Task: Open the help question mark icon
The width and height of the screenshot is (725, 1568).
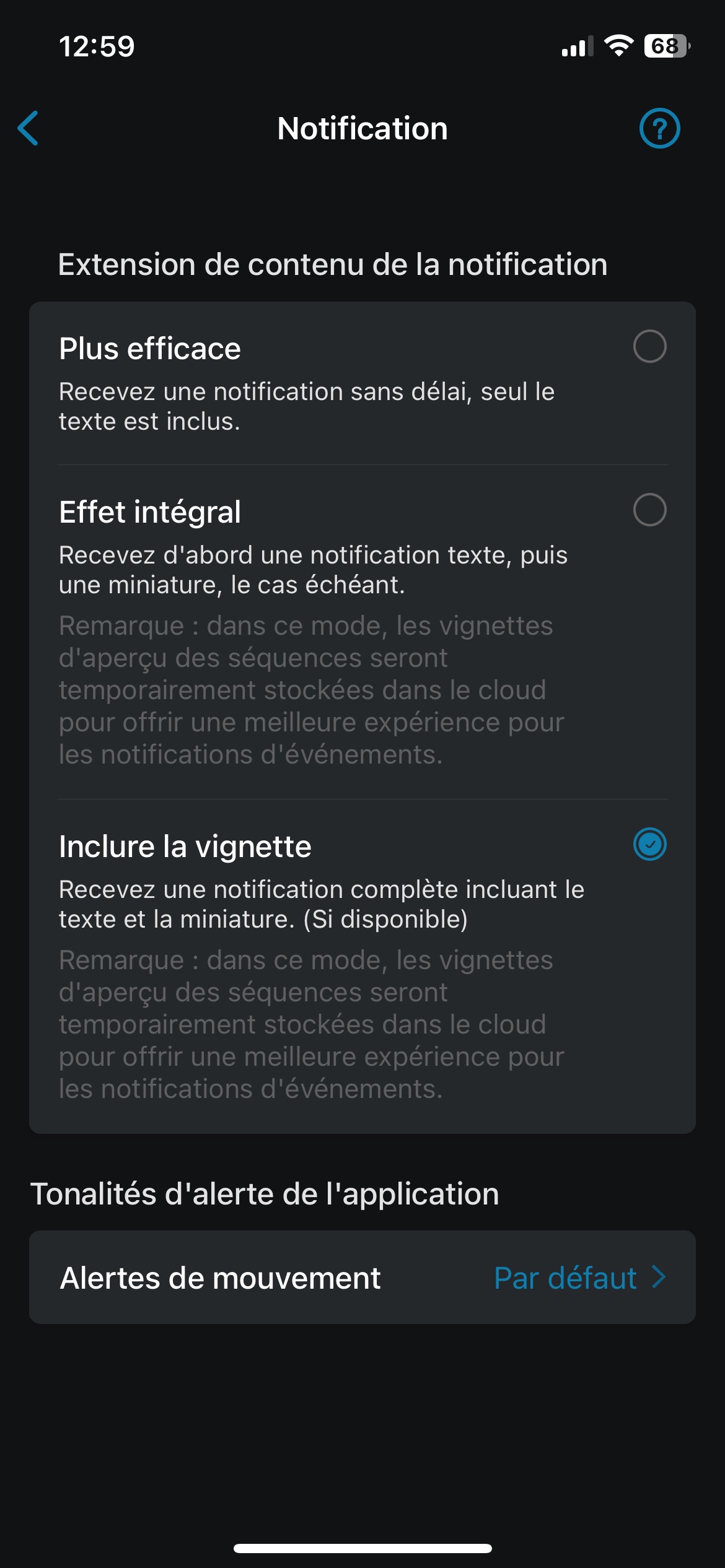Action: pyautogui.click(x=659, y=128)
